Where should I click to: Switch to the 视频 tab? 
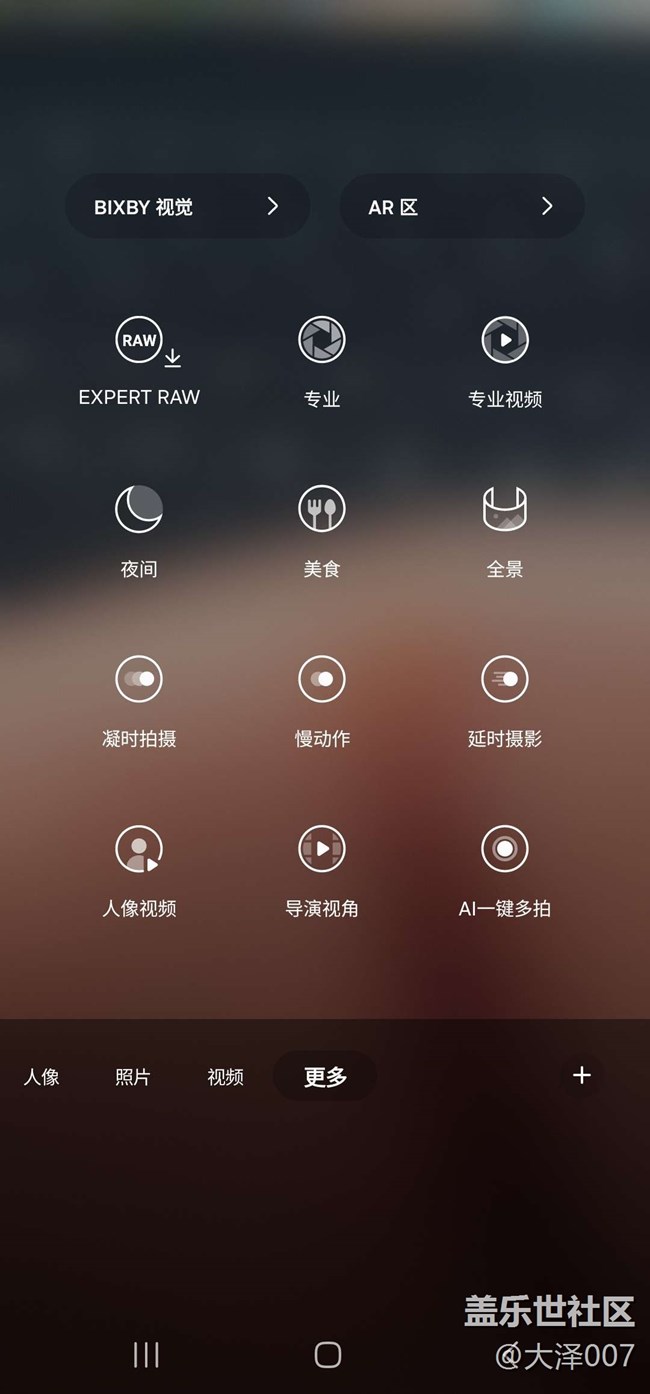click(x=225, y=1077)
